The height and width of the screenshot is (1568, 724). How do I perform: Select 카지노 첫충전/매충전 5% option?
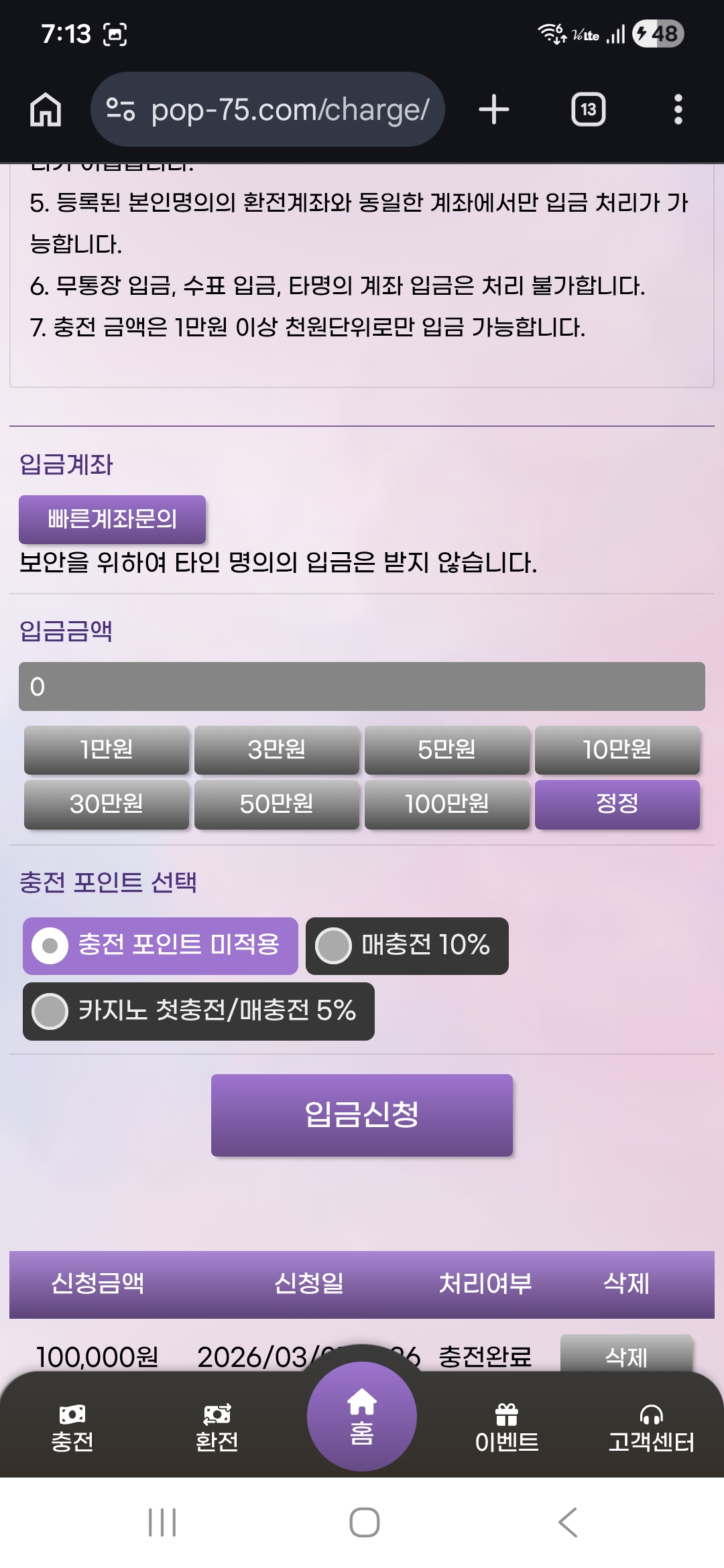pos(198,1011)
